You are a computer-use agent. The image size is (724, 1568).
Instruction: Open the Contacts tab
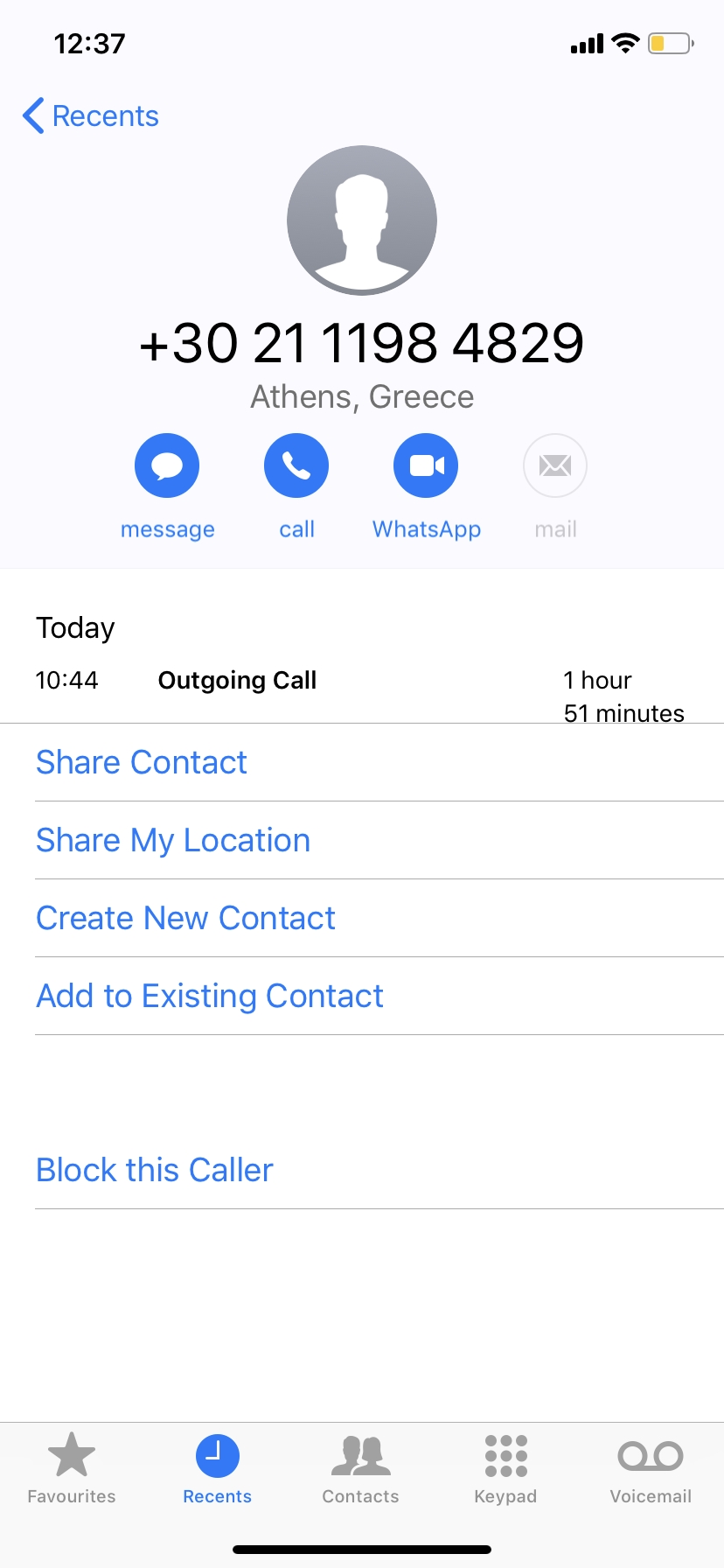point(361,1468)
